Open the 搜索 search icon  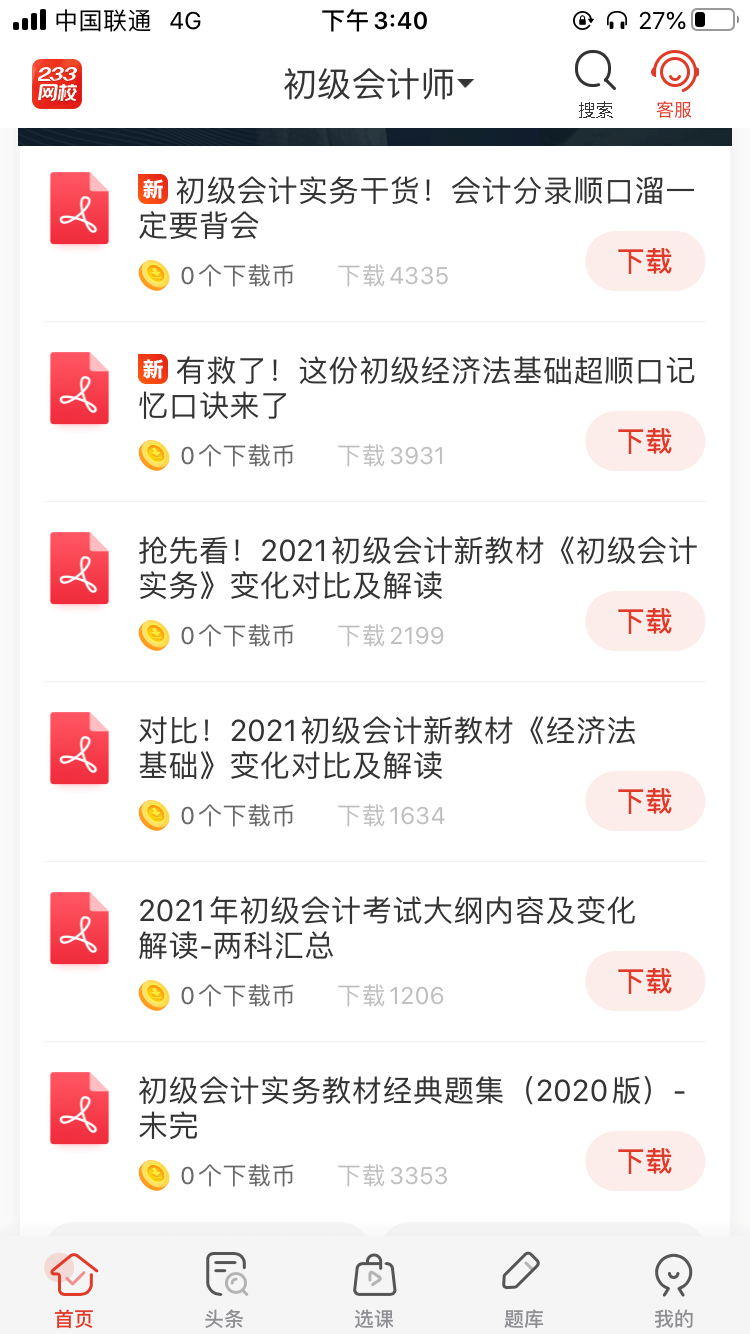click(595, 85)
